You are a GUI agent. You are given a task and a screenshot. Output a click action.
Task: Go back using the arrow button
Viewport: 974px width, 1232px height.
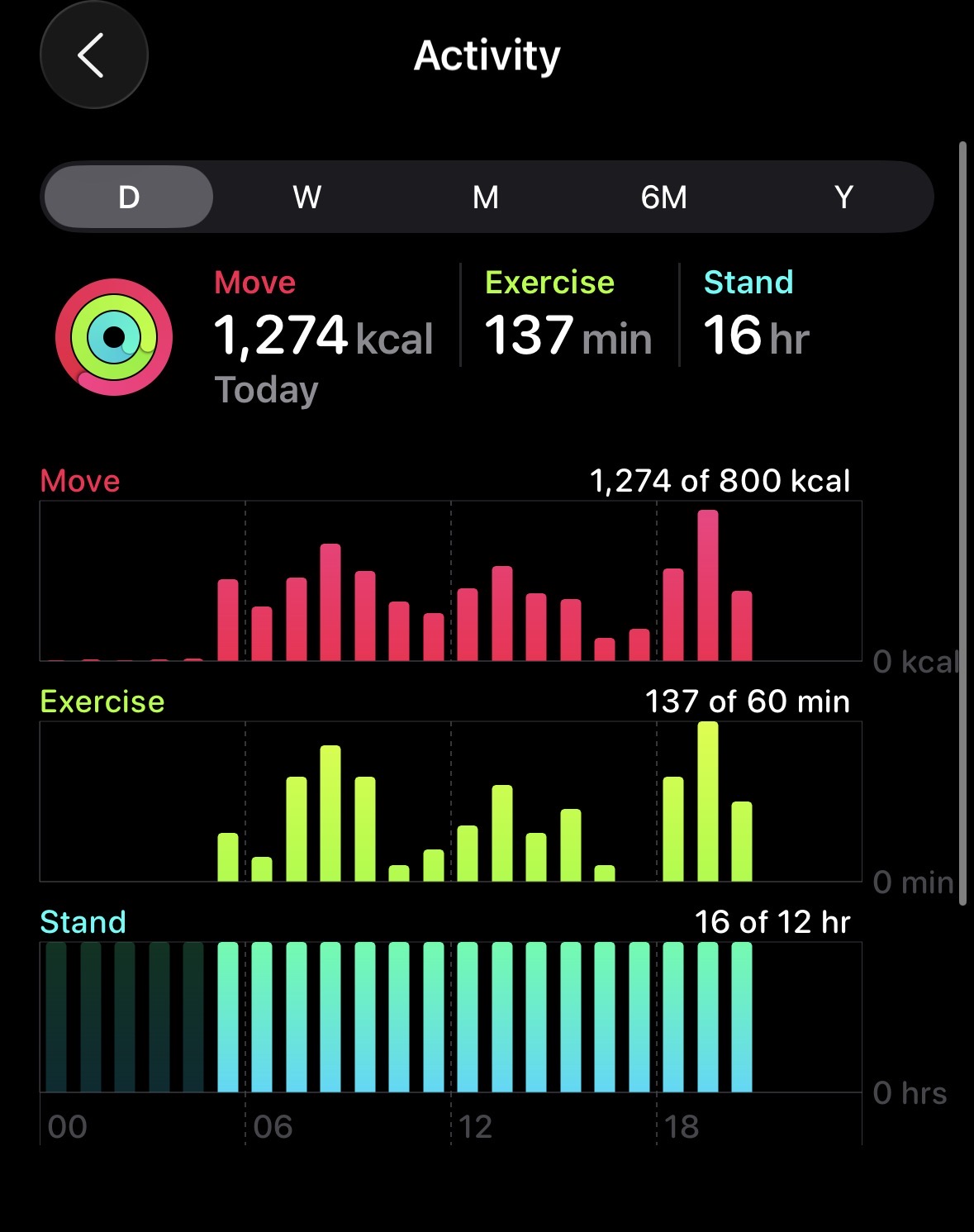coord(93,55)
